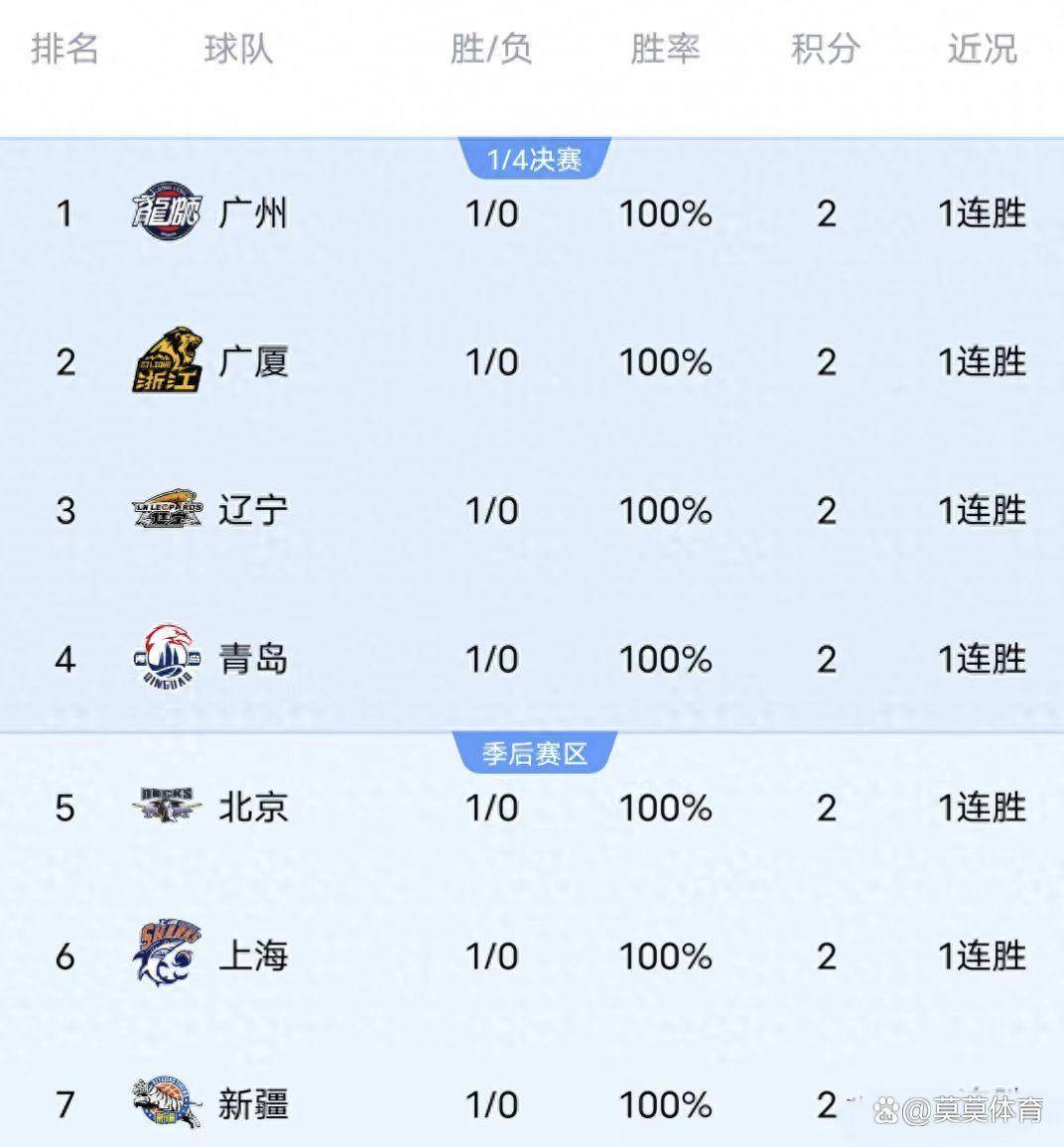The height and width of the screenshot is (1147, 1064).
Task: Click the Liaoning LN Leopards badge
Action: click(168, 511)
